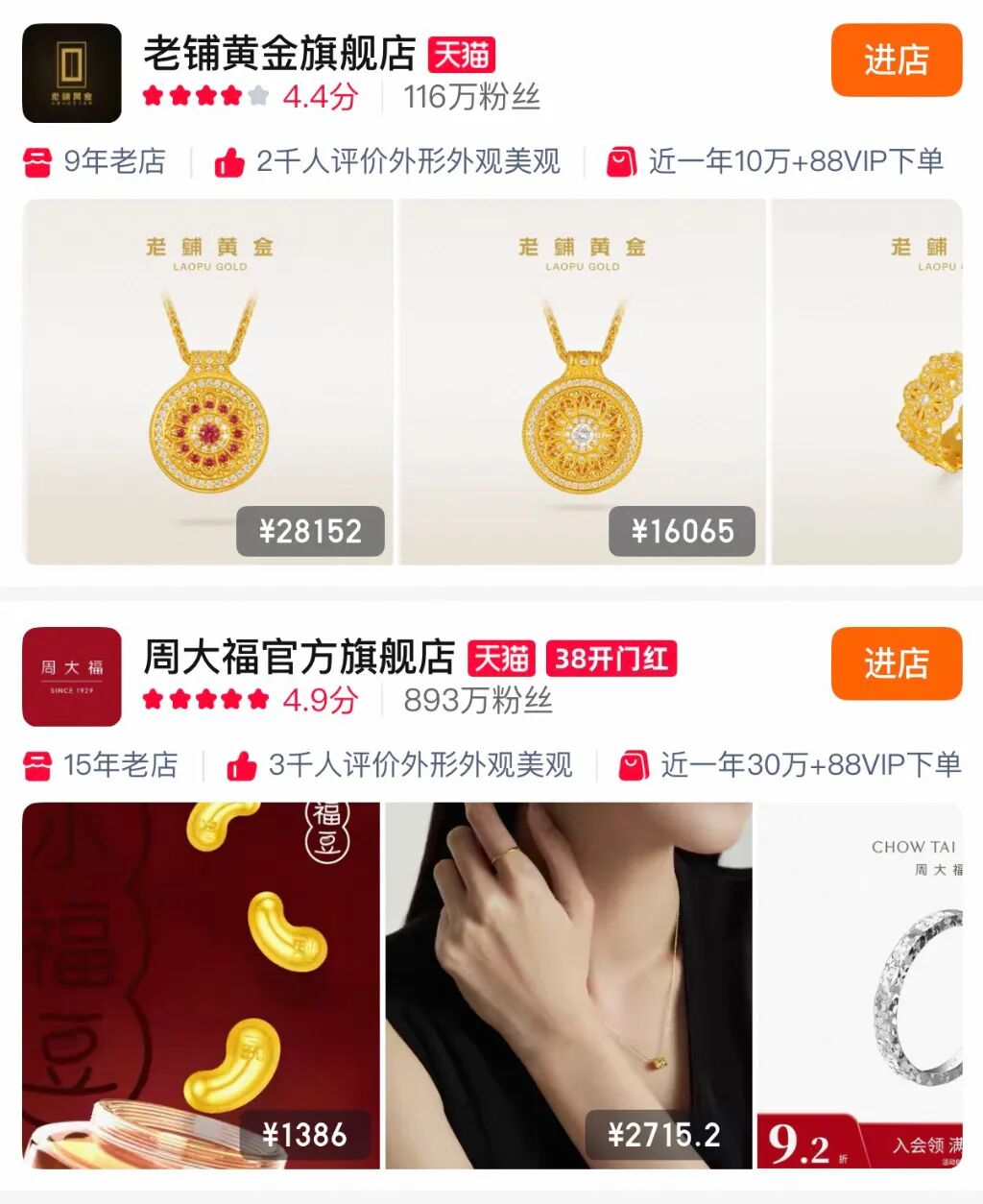Image resolution: width=983 pixels, height=1204 pixels.
Task: Click the 周大福 SINCE 1929 shop logo
Action: (70, 675)
